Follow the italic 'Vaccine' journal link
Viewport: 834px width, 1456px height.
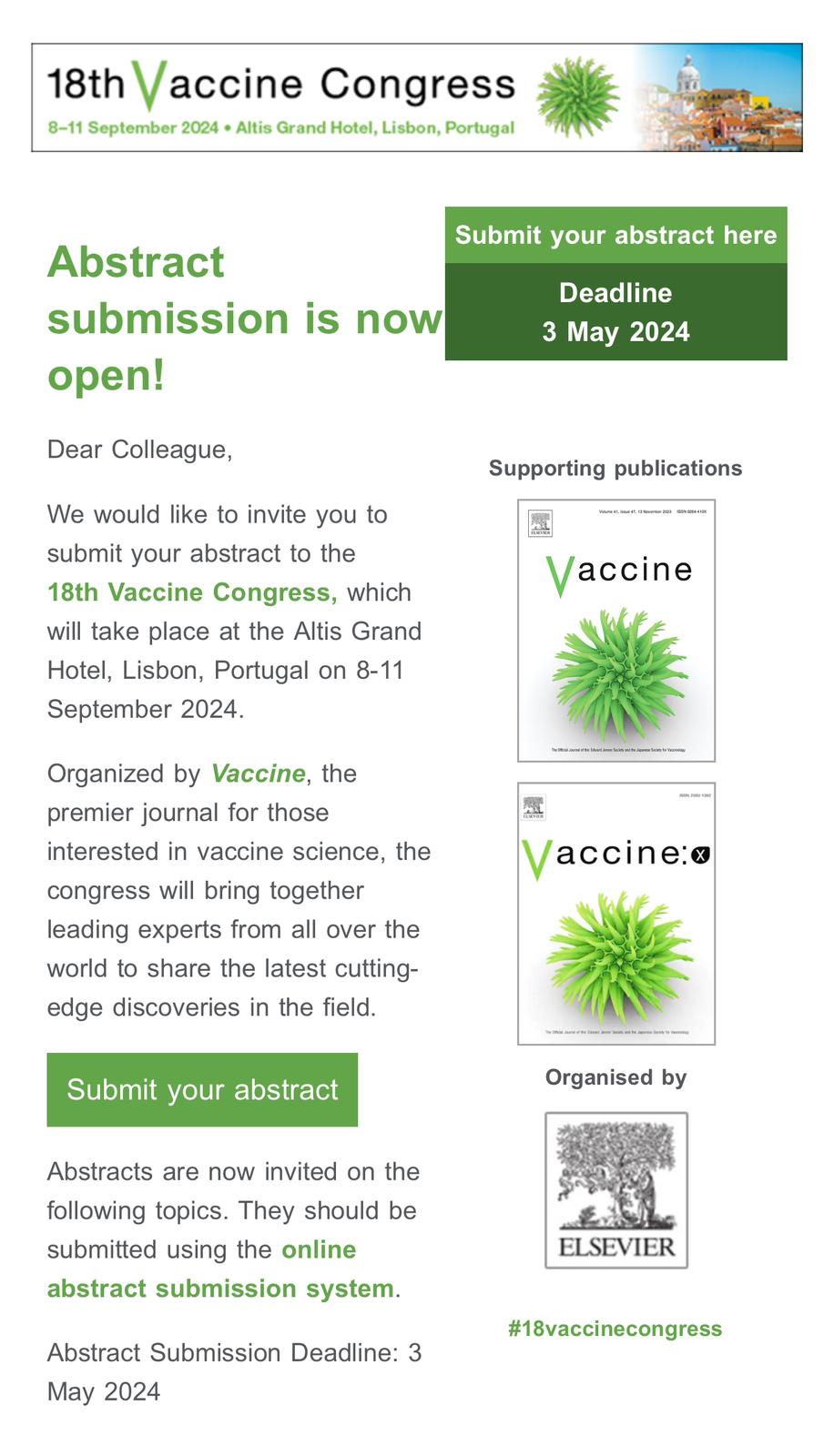pyautogui.click(x=258, y=773)
